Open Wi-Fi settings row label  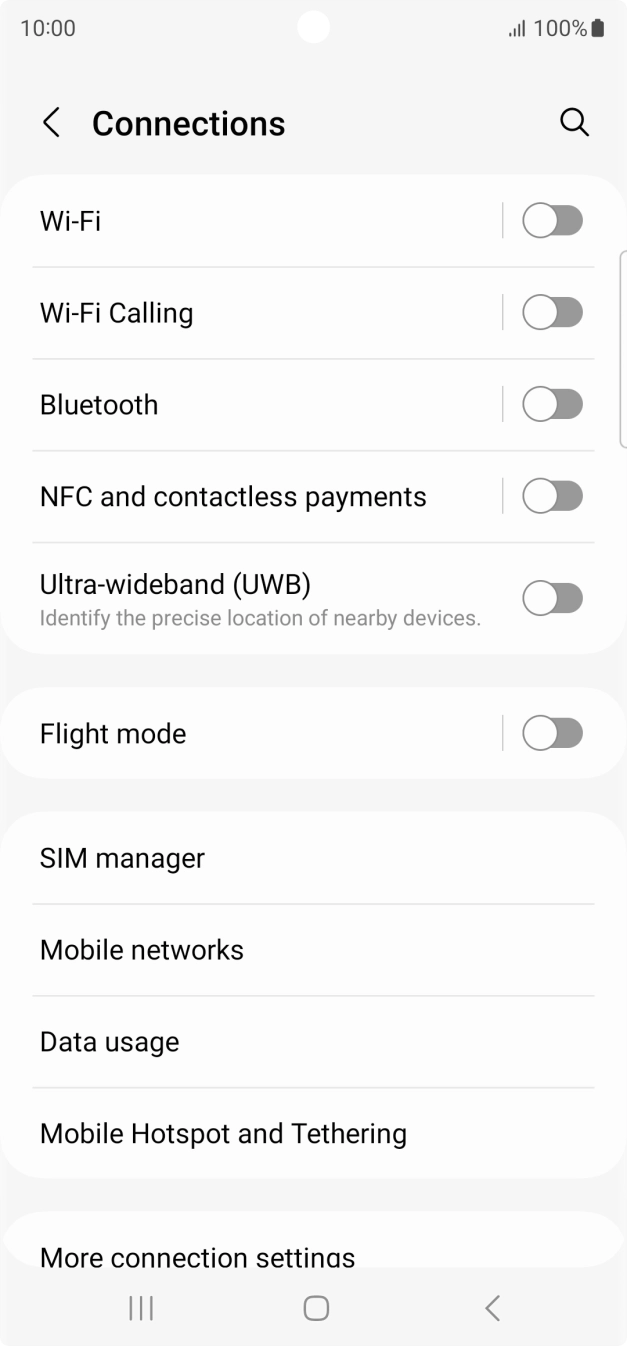tap(70, 221)
